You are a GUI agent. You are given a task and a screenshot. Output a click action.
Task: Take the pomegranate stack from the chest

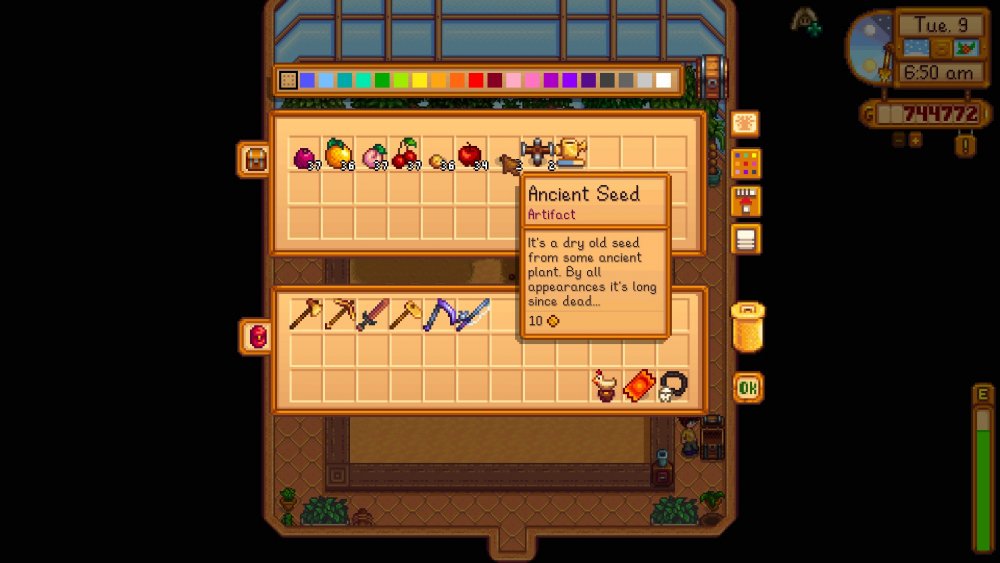click(305, 156)
